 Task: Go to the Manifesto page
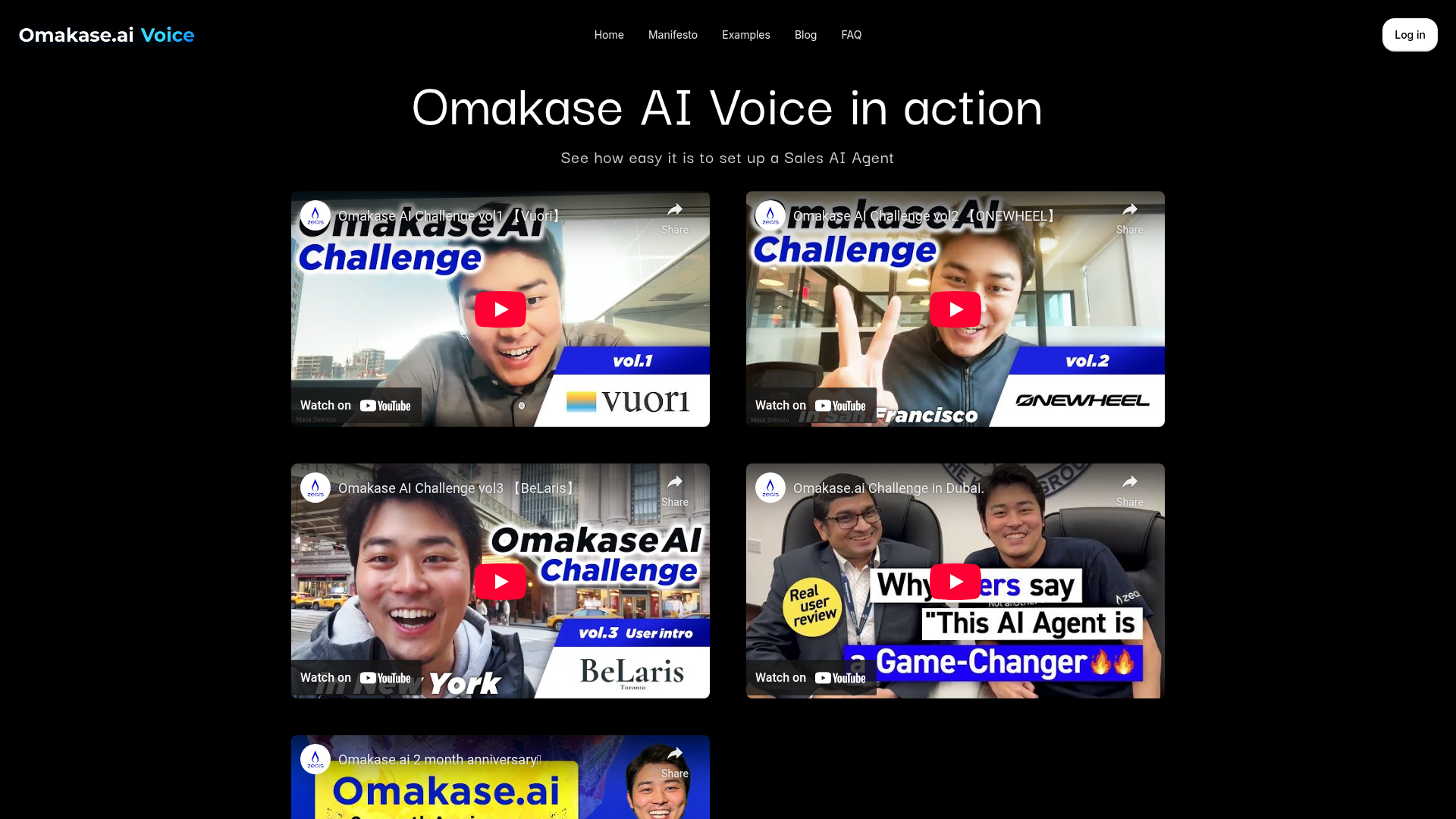[x=672, y=35]
